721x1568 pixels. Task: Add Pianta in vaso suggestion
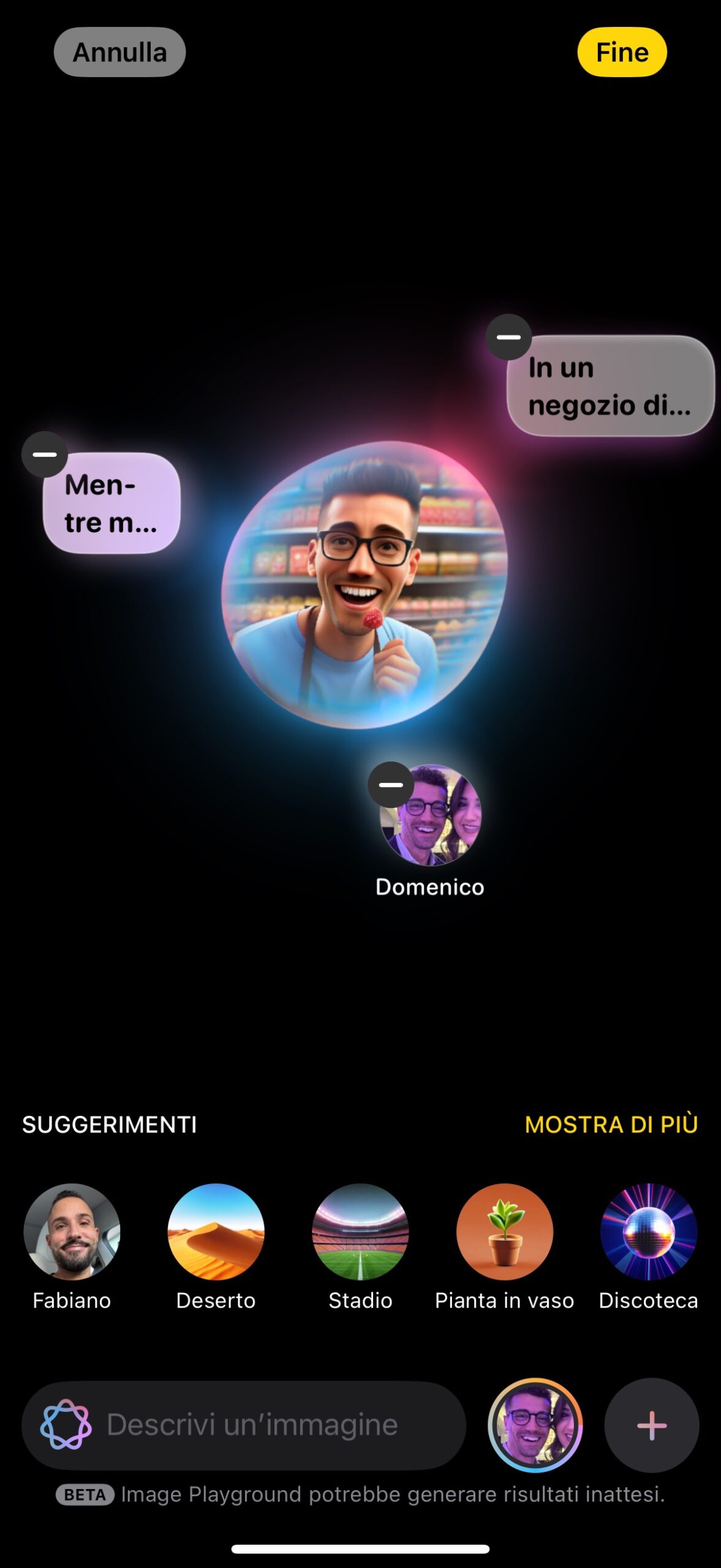[x=504, y=1231]
